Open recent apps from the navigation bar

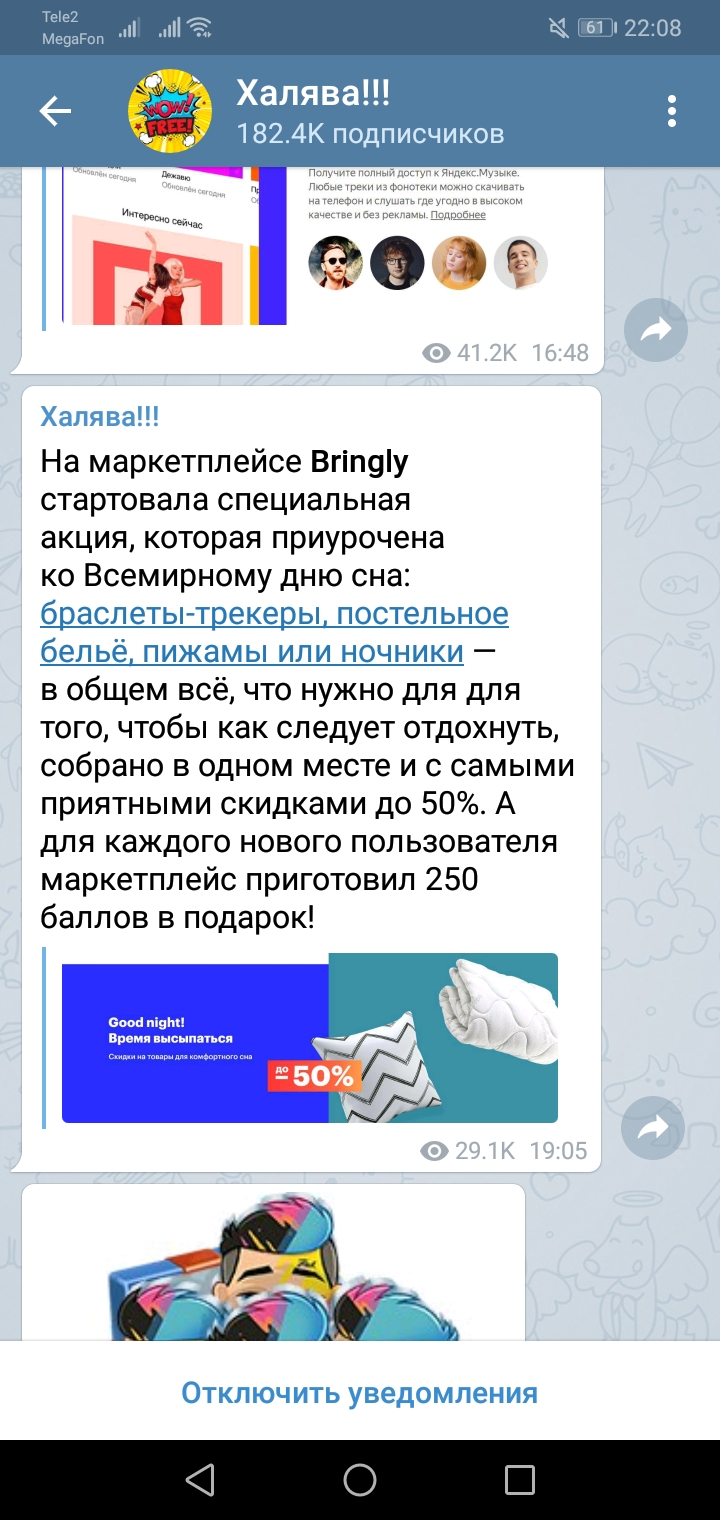[x=520, y=1480]
